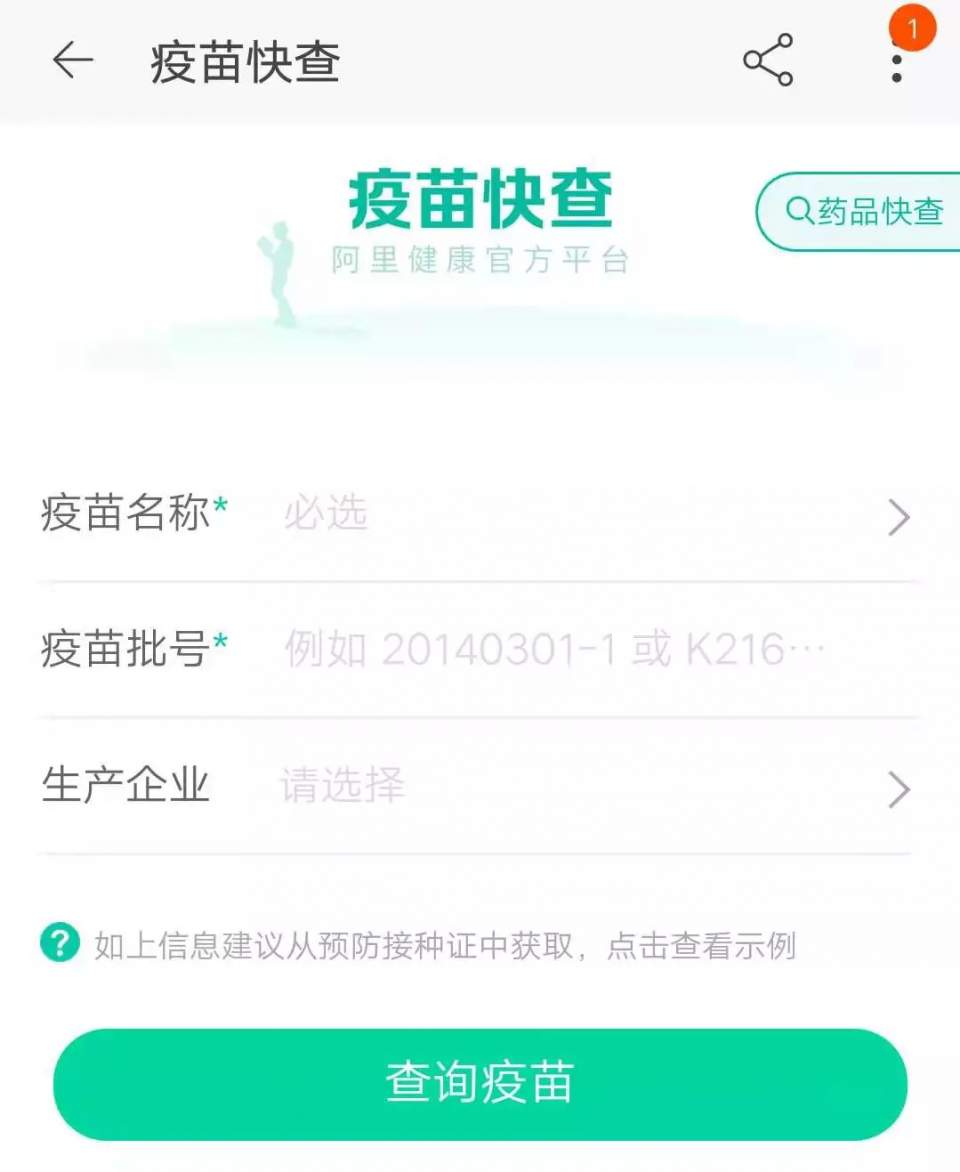960x1172 pixels.
Task: Open the three-dot overflow menu
Action: coord(897,62)
